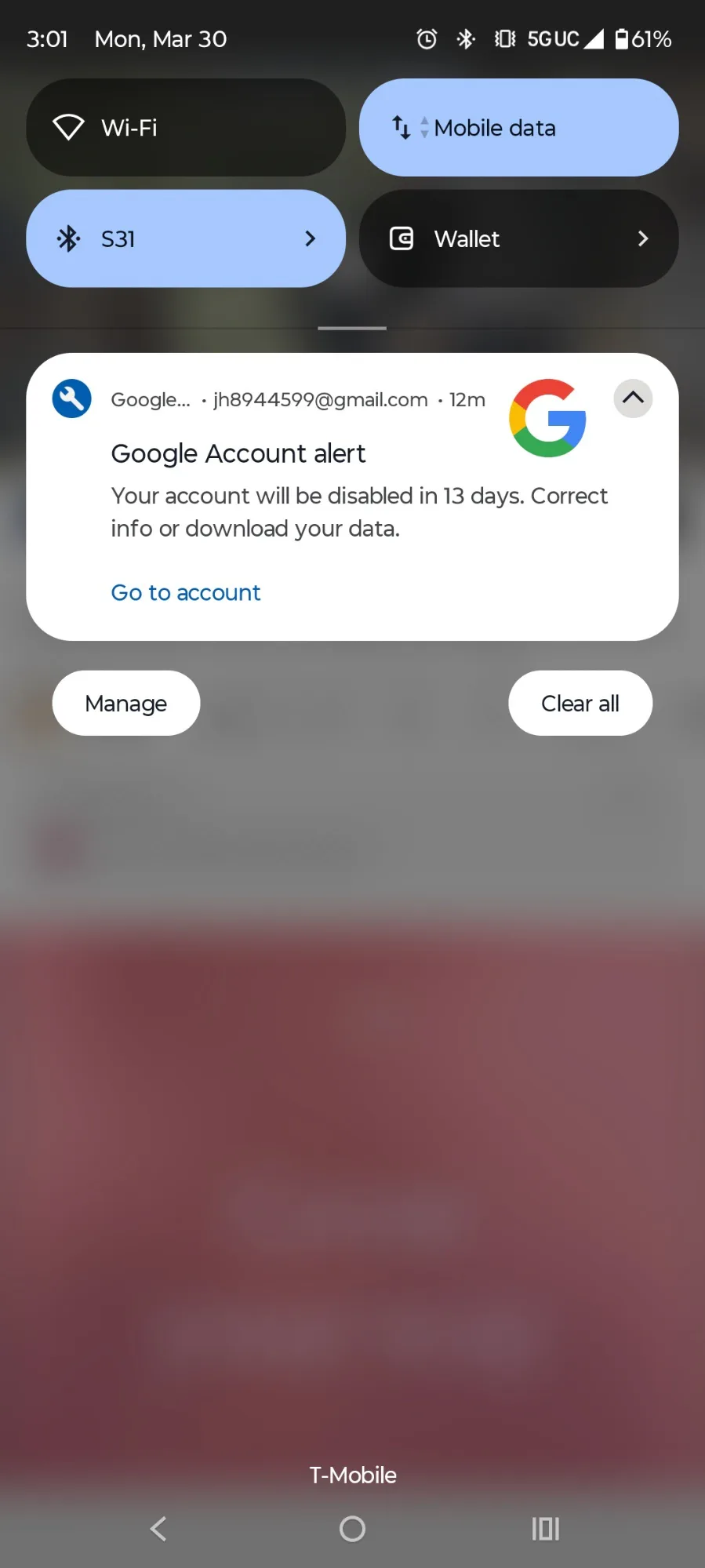The width and height of the screenshot is (705, 1568).
Task: Open Manage notification settings
Action: [x=126, y=703]
